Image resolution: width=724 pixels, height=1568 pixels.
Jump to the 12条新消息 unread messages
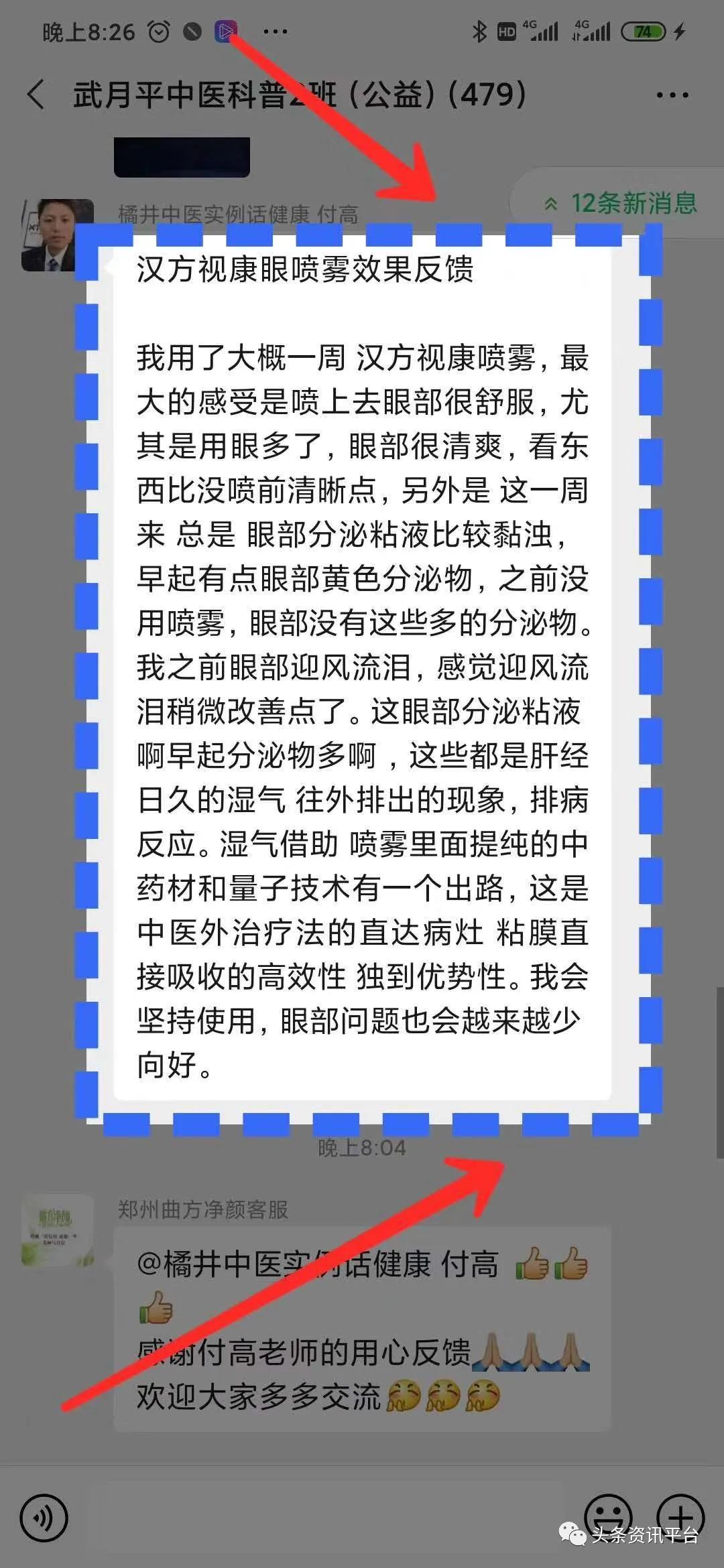(621, 202)
